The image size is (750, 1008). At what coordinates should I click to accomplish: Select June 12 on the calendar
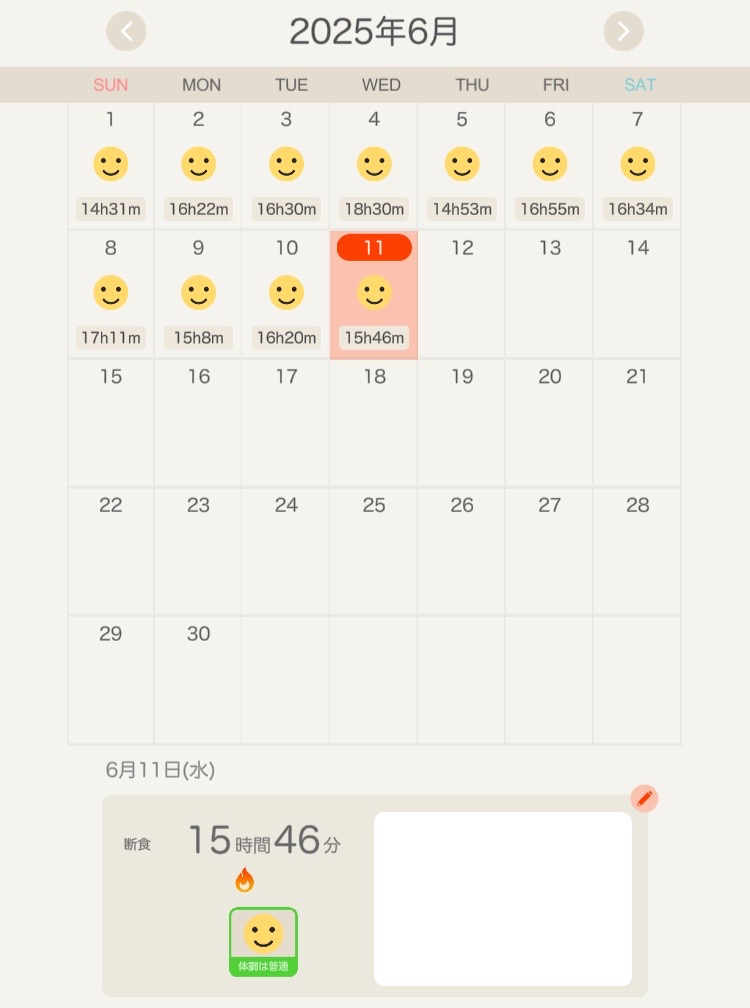click(x=462, y=294)
